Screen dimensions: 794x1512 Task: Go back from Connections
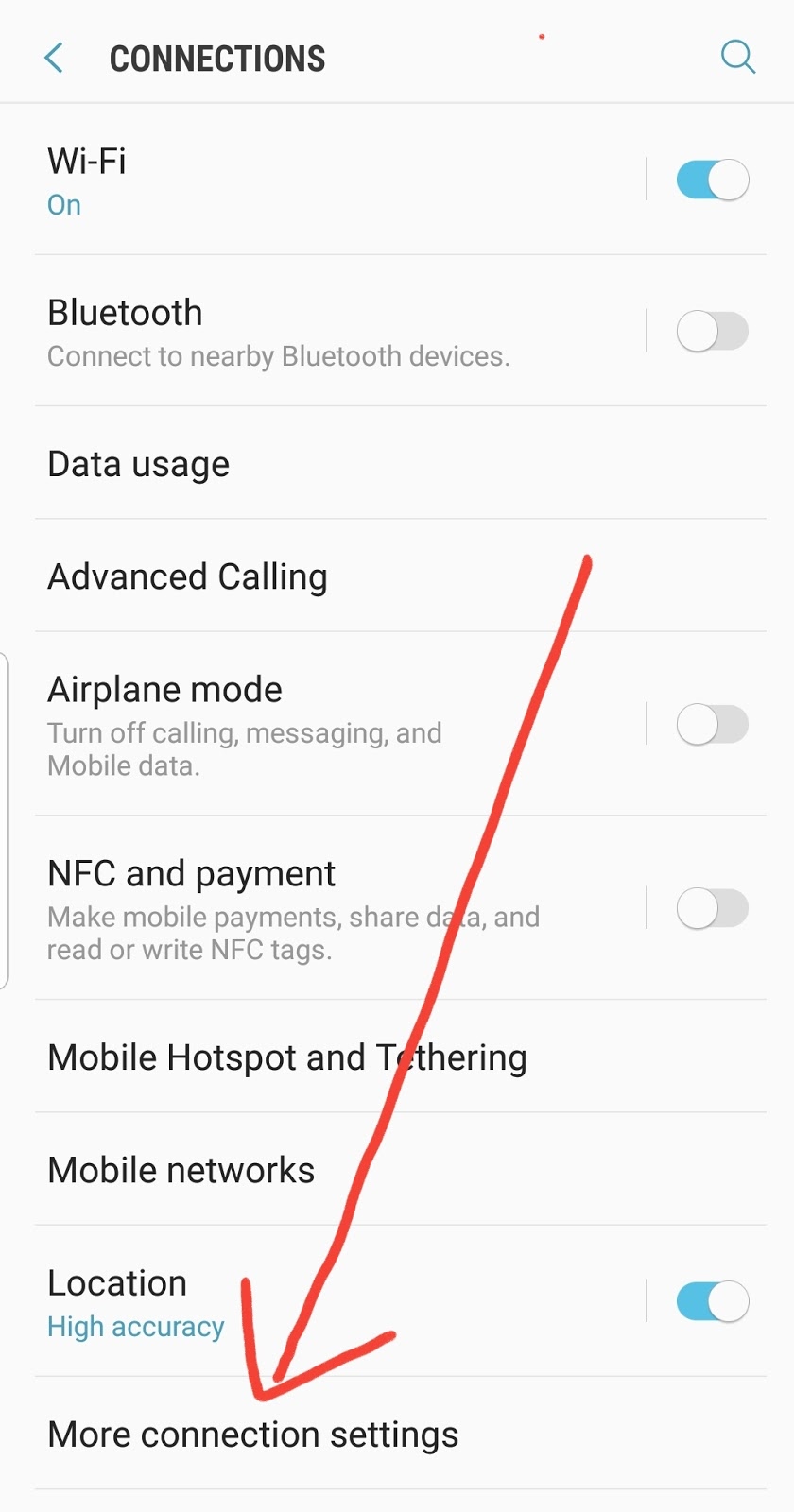point(55,58)
